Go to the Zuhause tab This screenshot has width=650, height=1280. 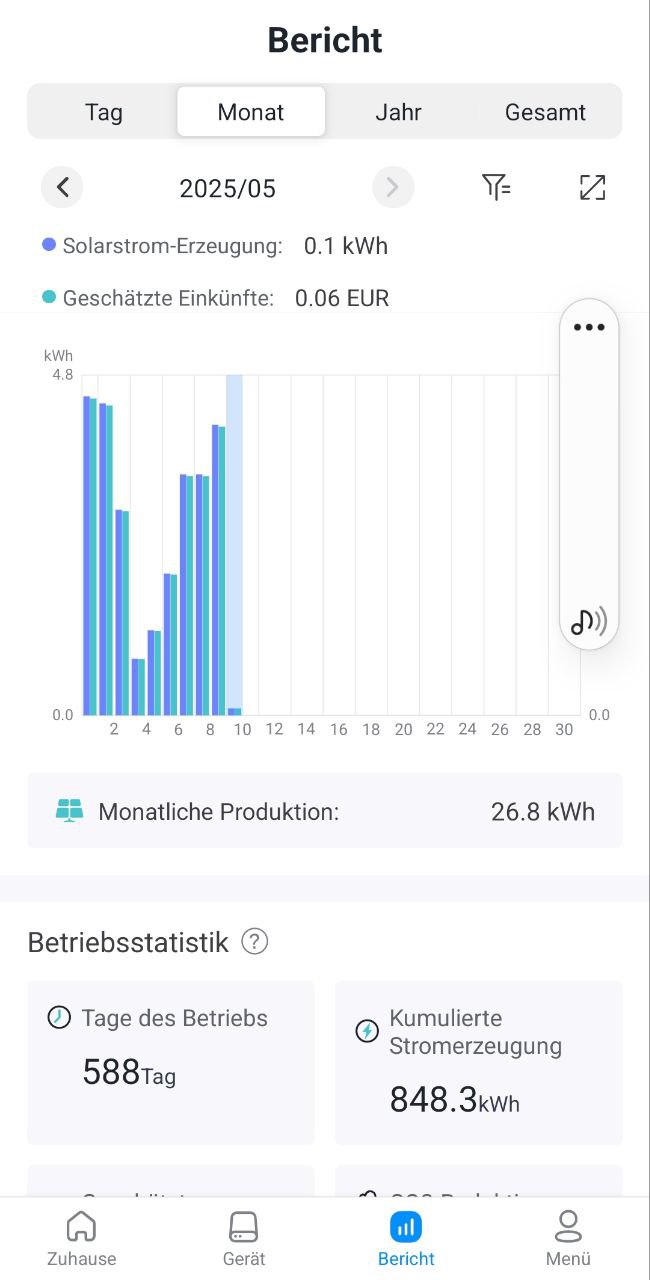click(x=81, y=1238)
